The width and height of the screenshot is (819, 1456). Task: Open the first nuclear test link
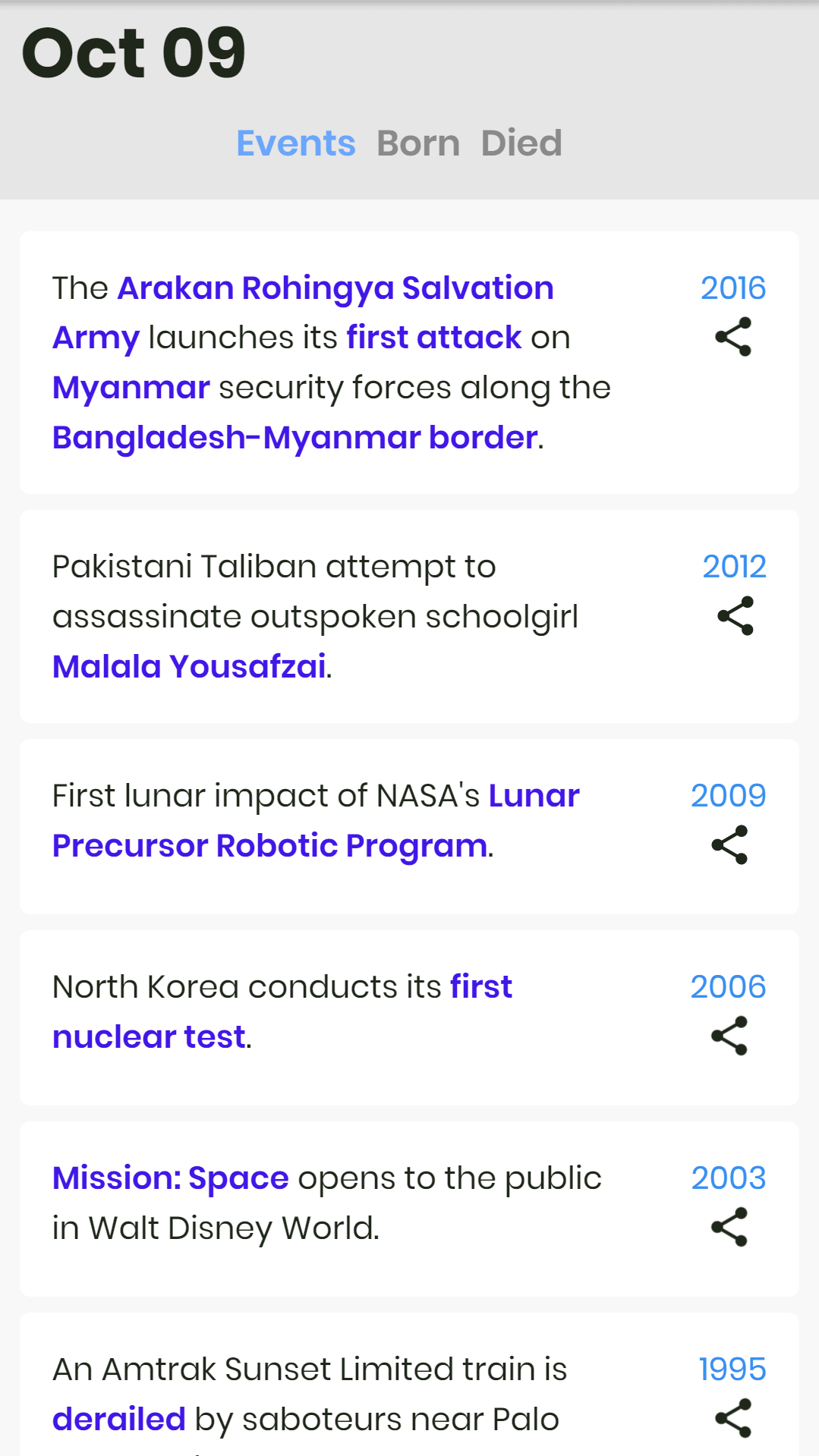282,1012
